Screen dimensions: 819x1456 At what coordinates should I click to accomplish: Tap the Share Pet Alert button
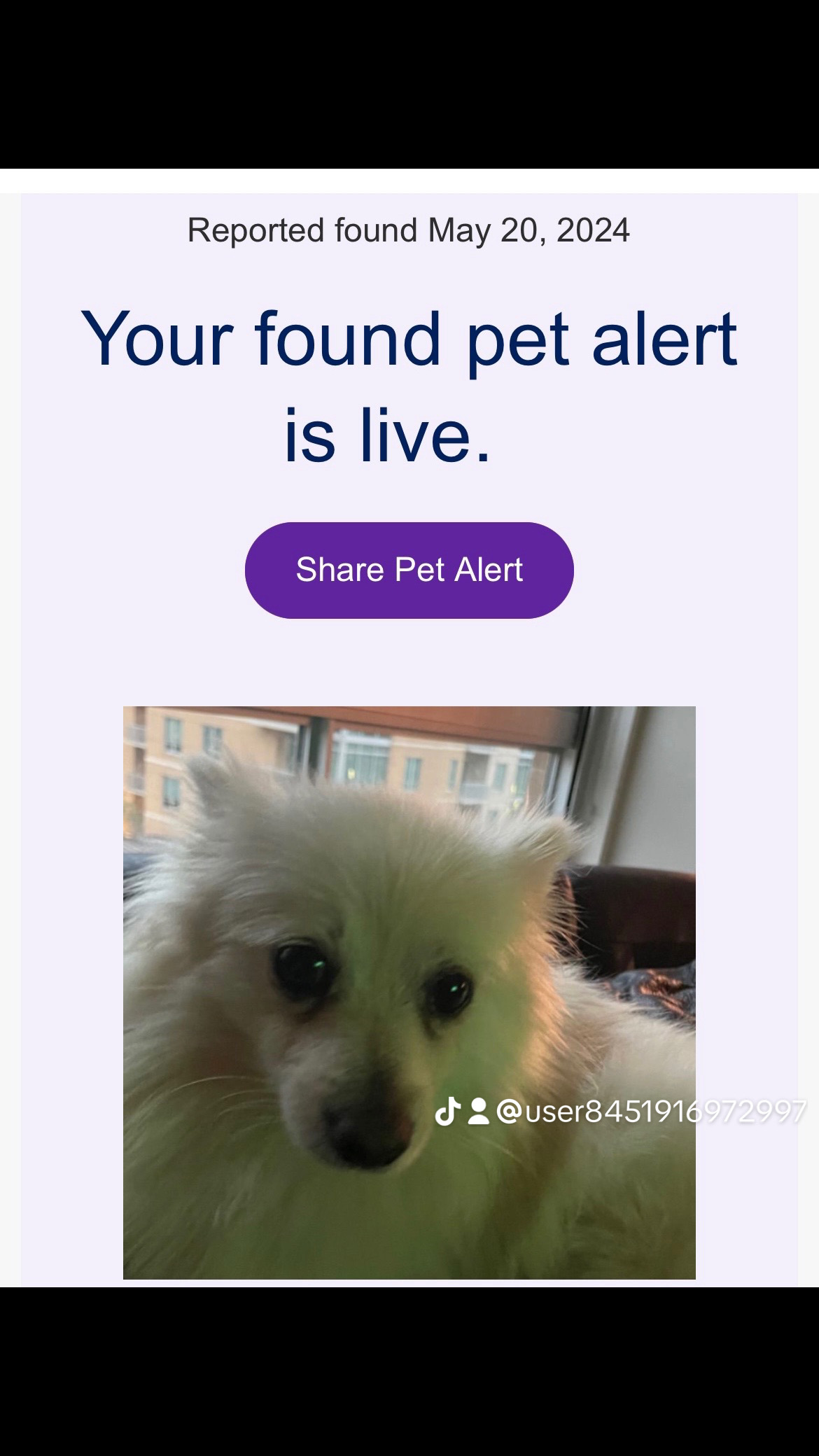[409, 570]
